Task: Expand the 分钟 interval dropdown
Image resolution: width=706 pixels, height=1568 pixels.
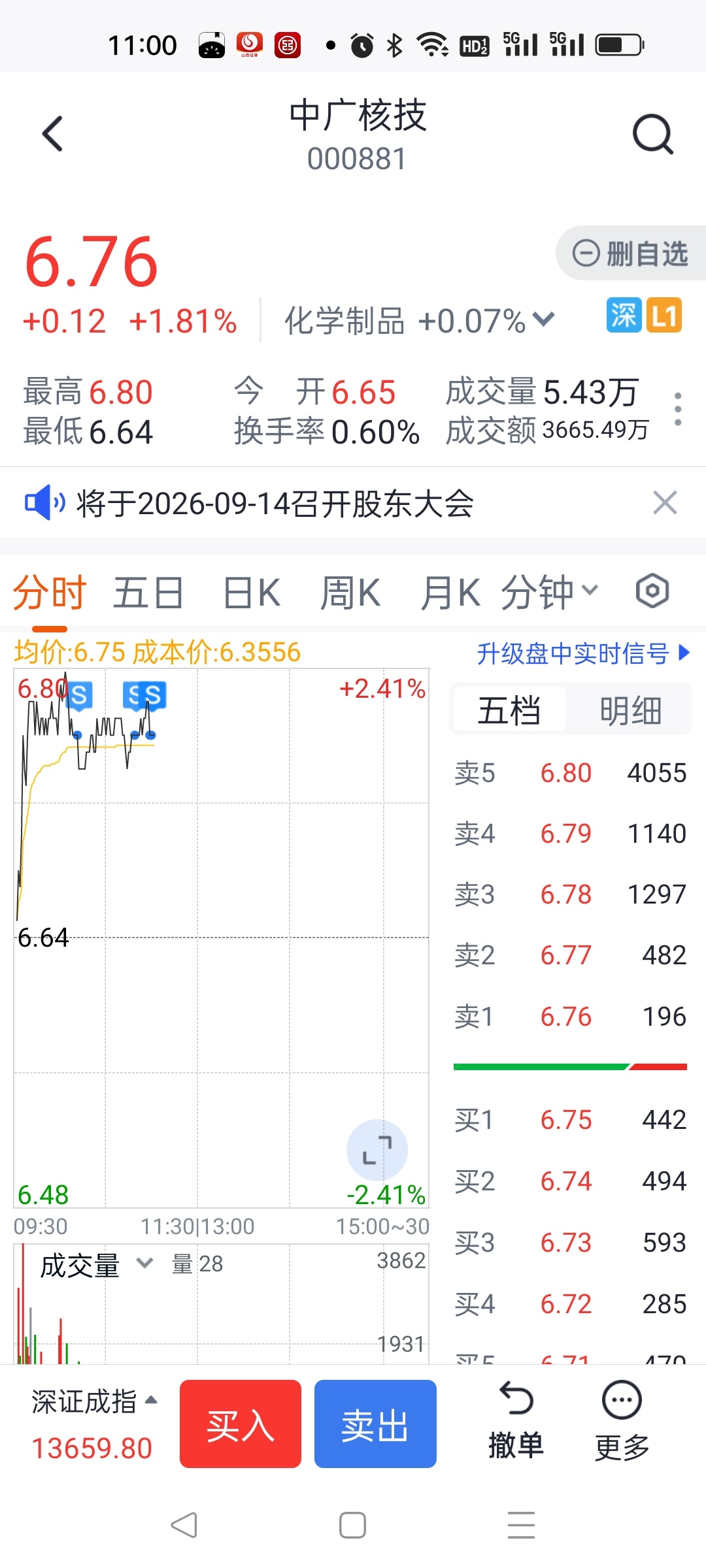Action: (x=550, y=593)
